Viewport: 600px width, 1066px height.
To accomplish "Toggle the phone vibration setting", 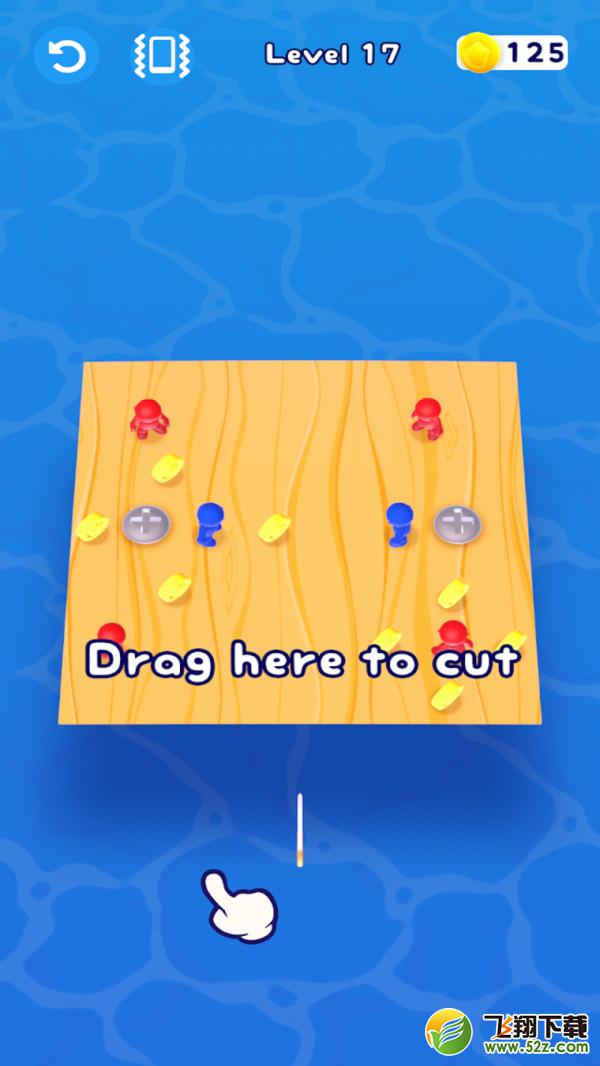I will point(162,56).
